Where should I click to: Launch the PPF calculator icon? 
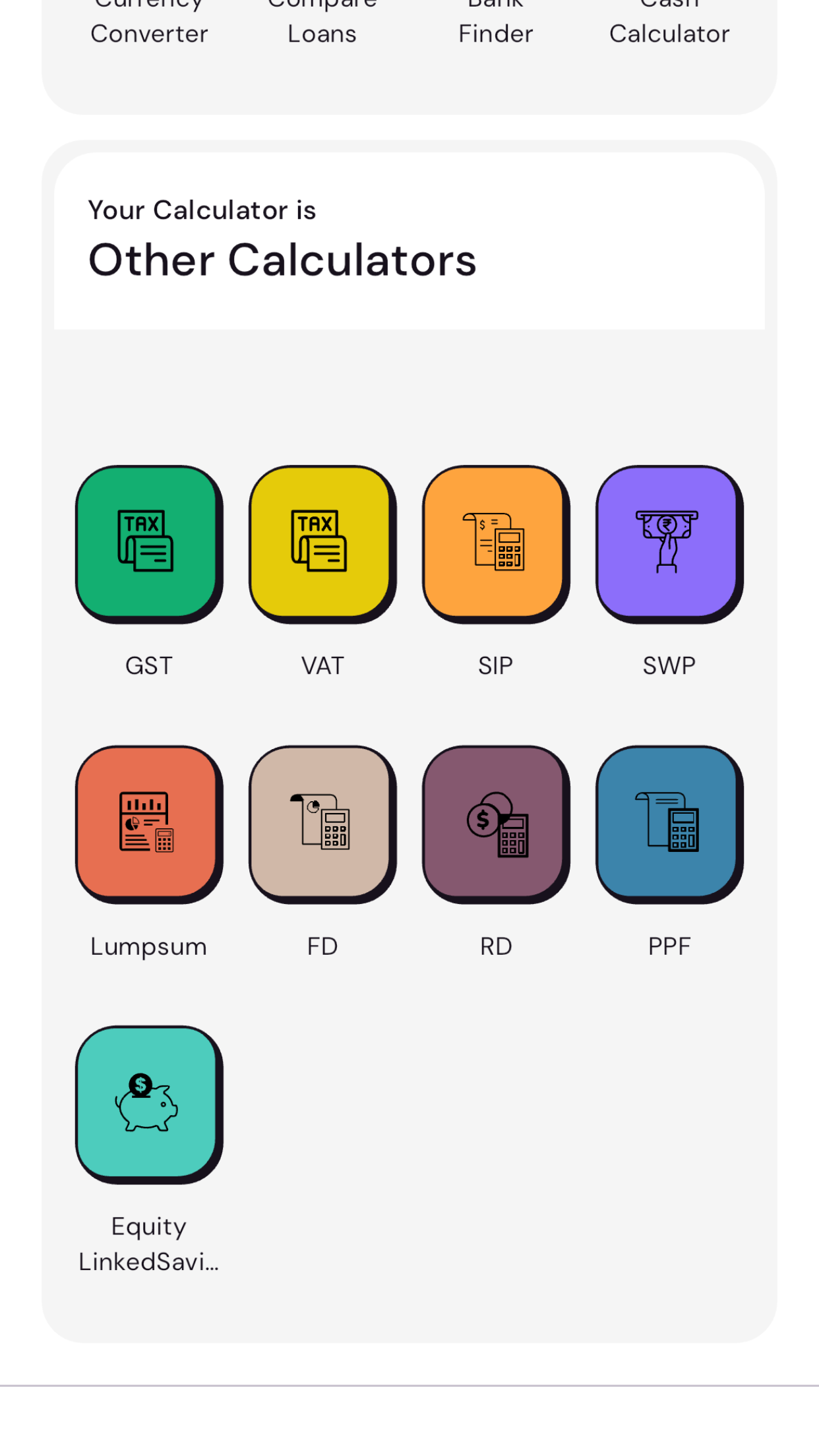[x=669, y=823]
